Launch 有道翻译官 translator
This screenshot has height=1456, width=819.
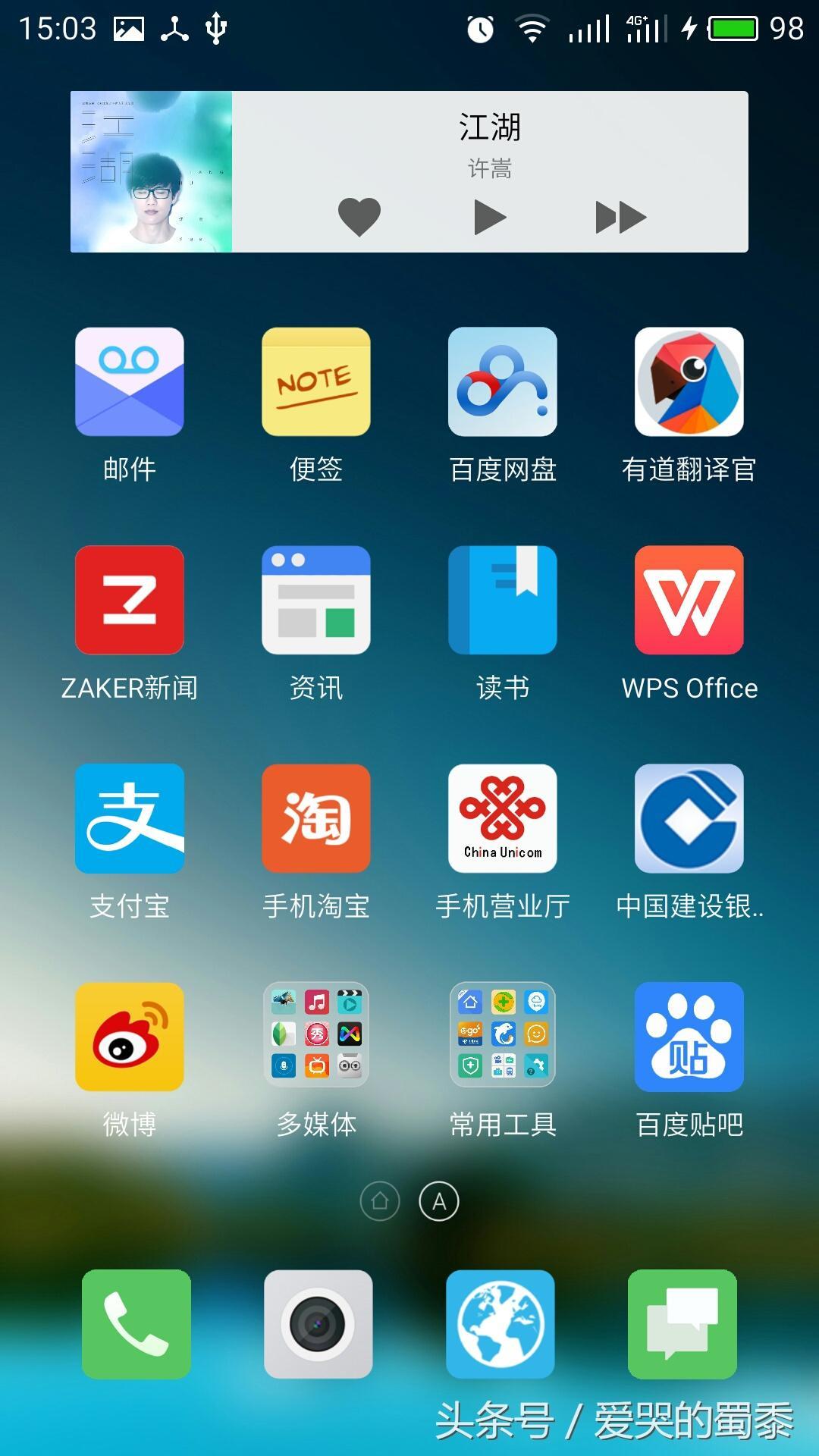click(x=689, y=381)
